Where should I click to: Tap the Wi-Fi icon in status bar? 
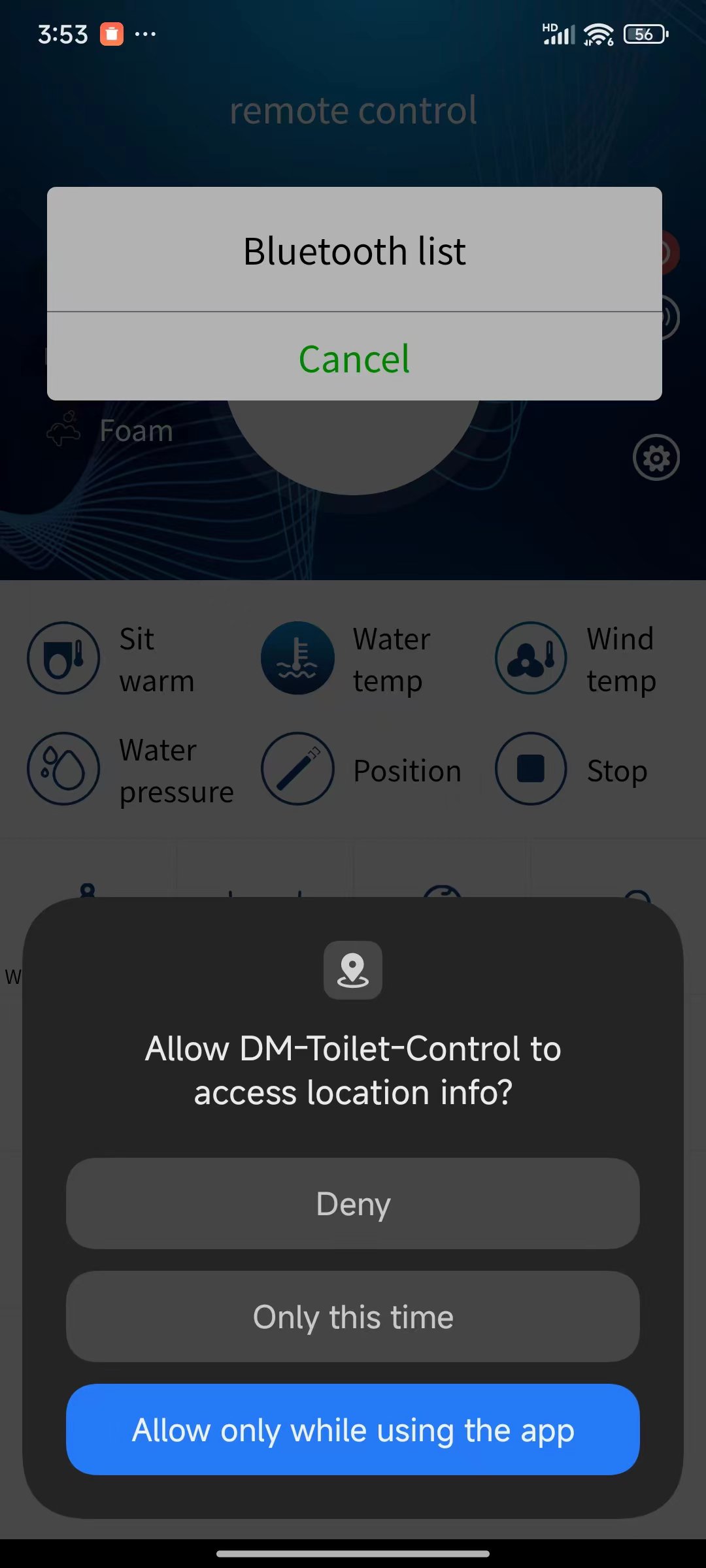(597, 33)
